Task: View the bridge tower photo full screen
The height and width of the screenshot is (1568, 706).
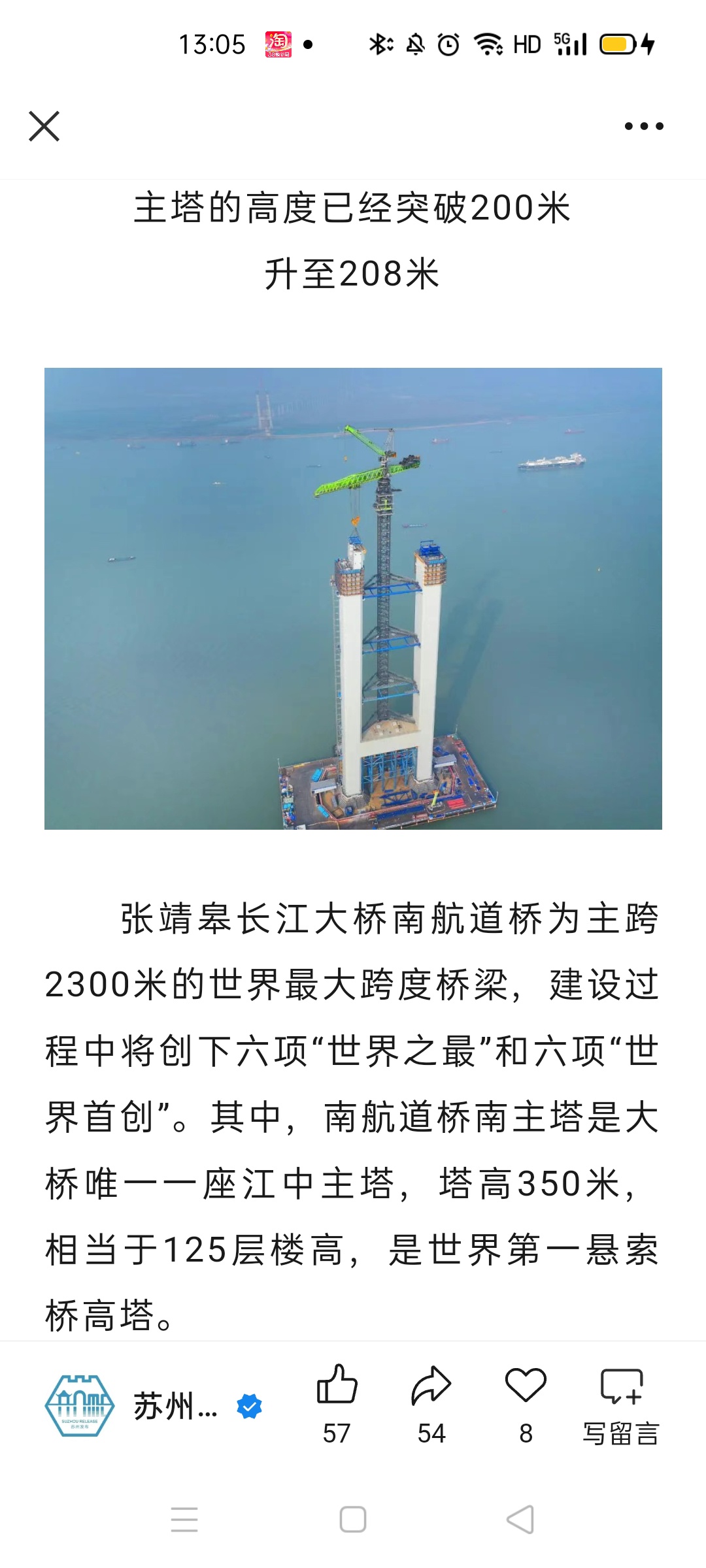Action: point(353,598)
